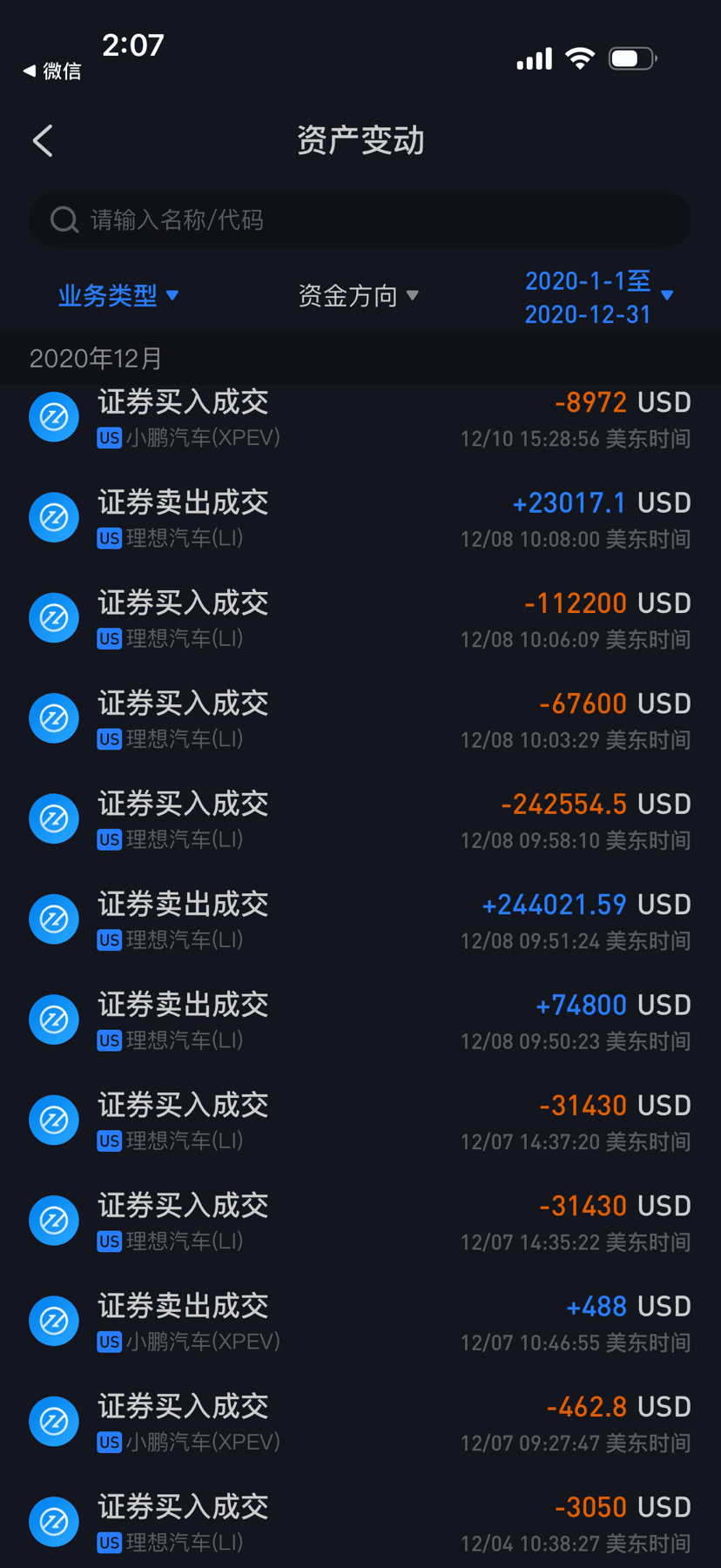
Task: Return to 微信 via the status bar link
Action: pos(52,71)
